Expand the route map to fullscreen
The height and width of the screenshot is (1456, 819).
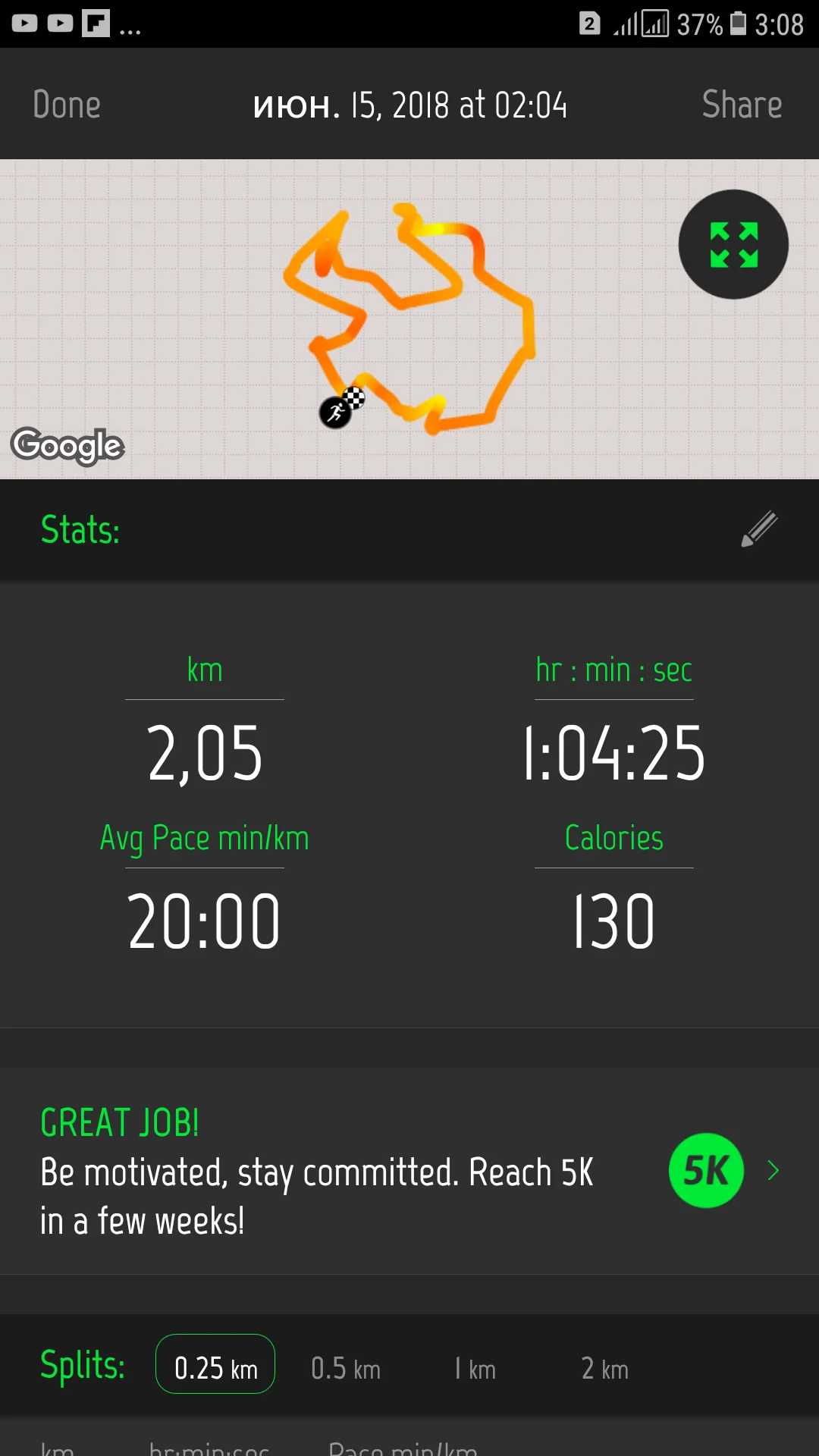(x=733, y=244)
